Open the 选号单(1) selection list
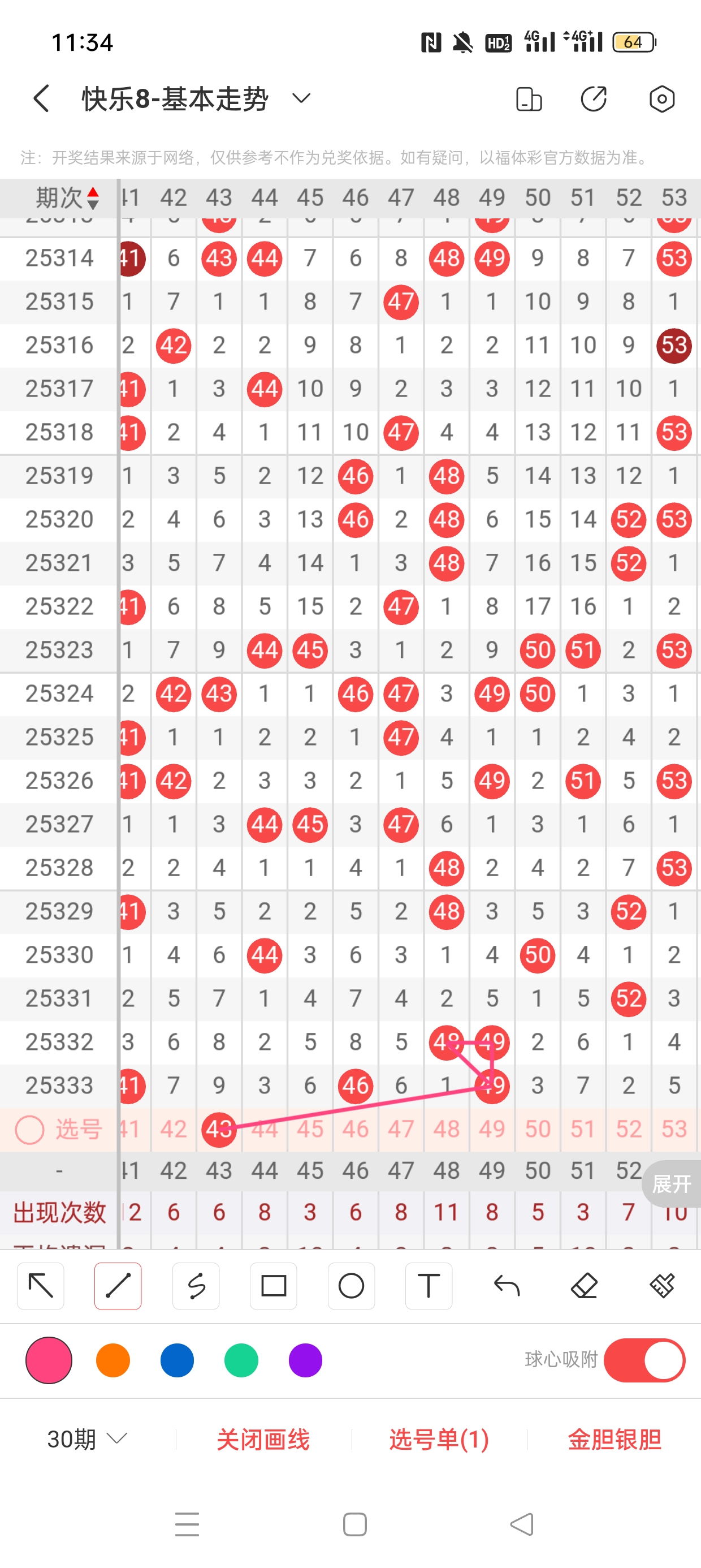 [x=439, y=1439]
